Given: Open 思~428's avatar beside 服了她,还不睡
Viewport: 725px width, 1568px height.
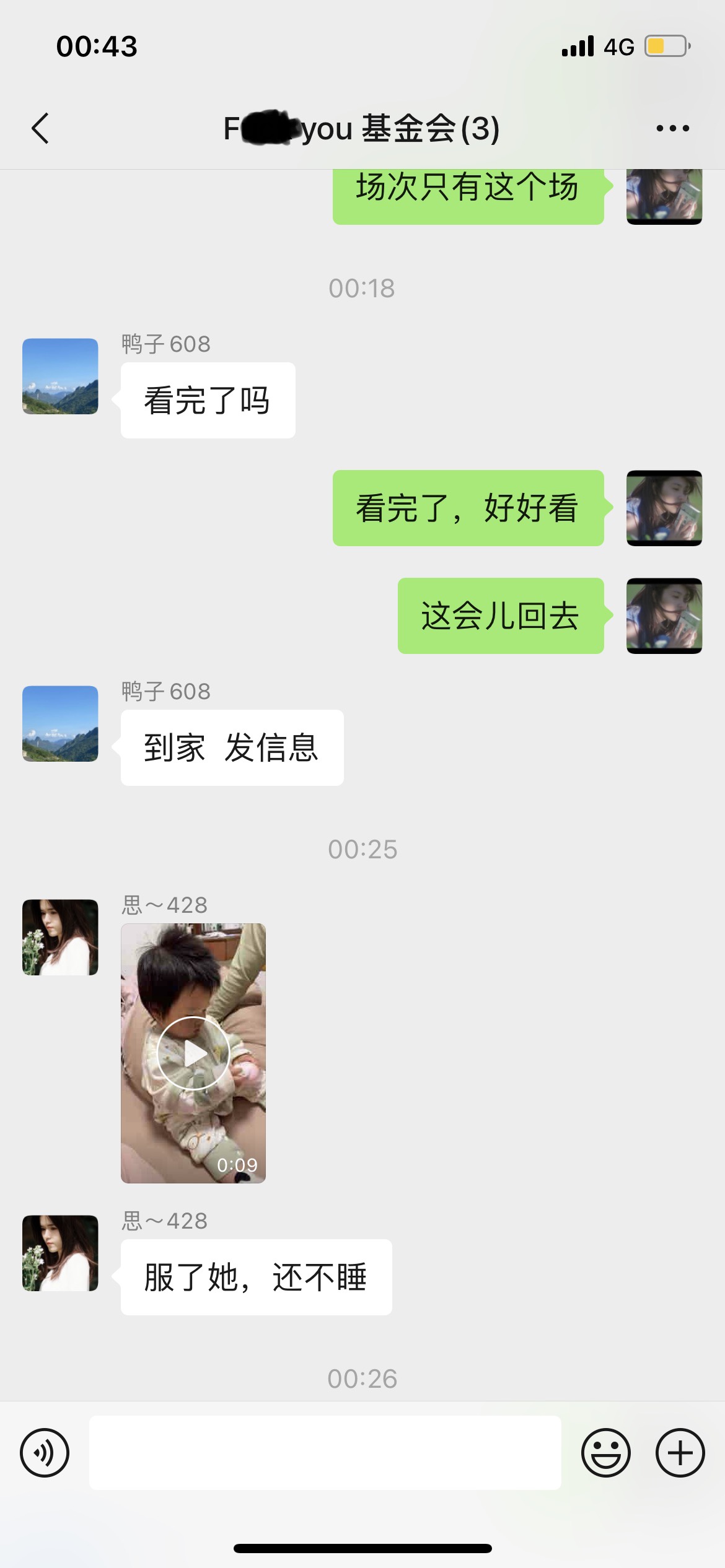Looking at the screenshot, I should click(x=60, y=1253).
